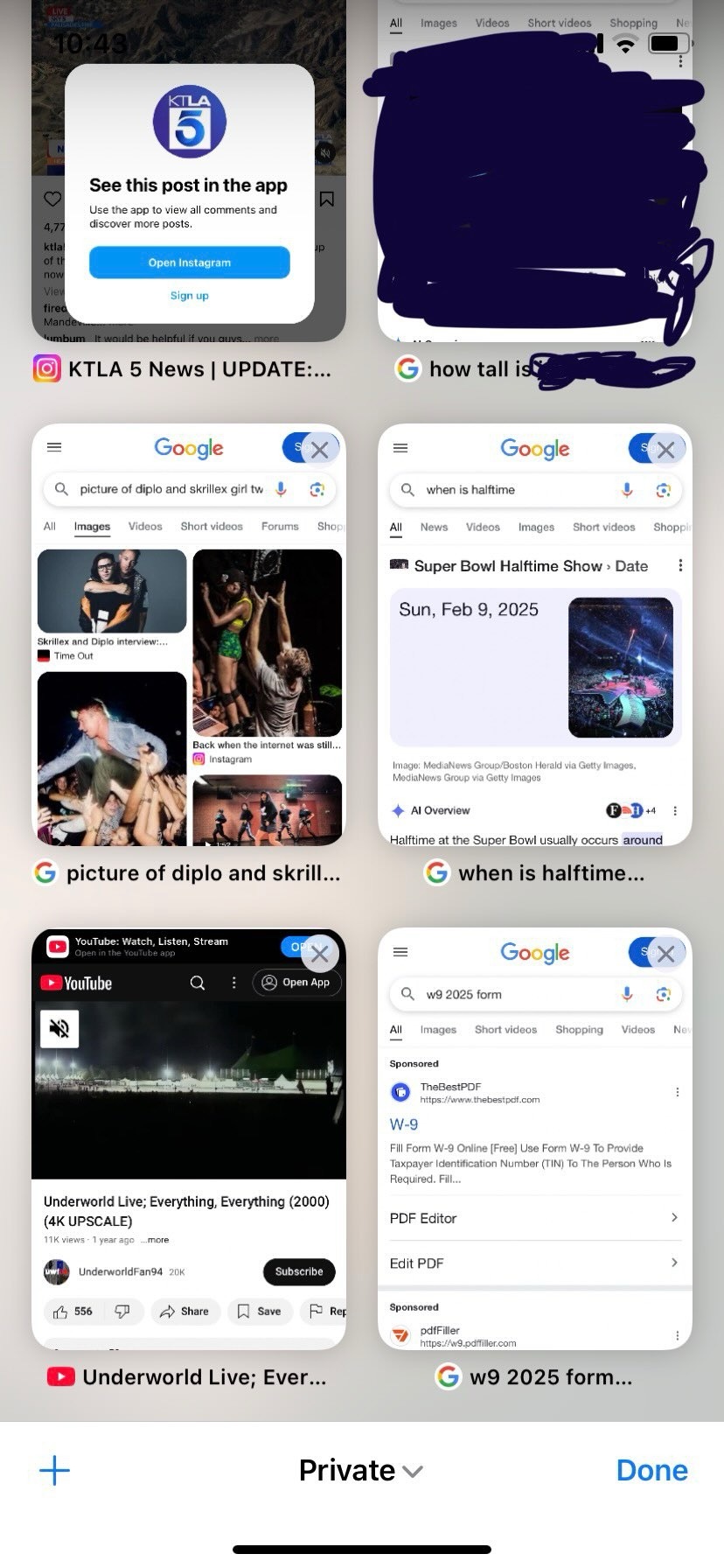Open the how tall is search tab
724x1568 pixels.
tap(535, 171)
